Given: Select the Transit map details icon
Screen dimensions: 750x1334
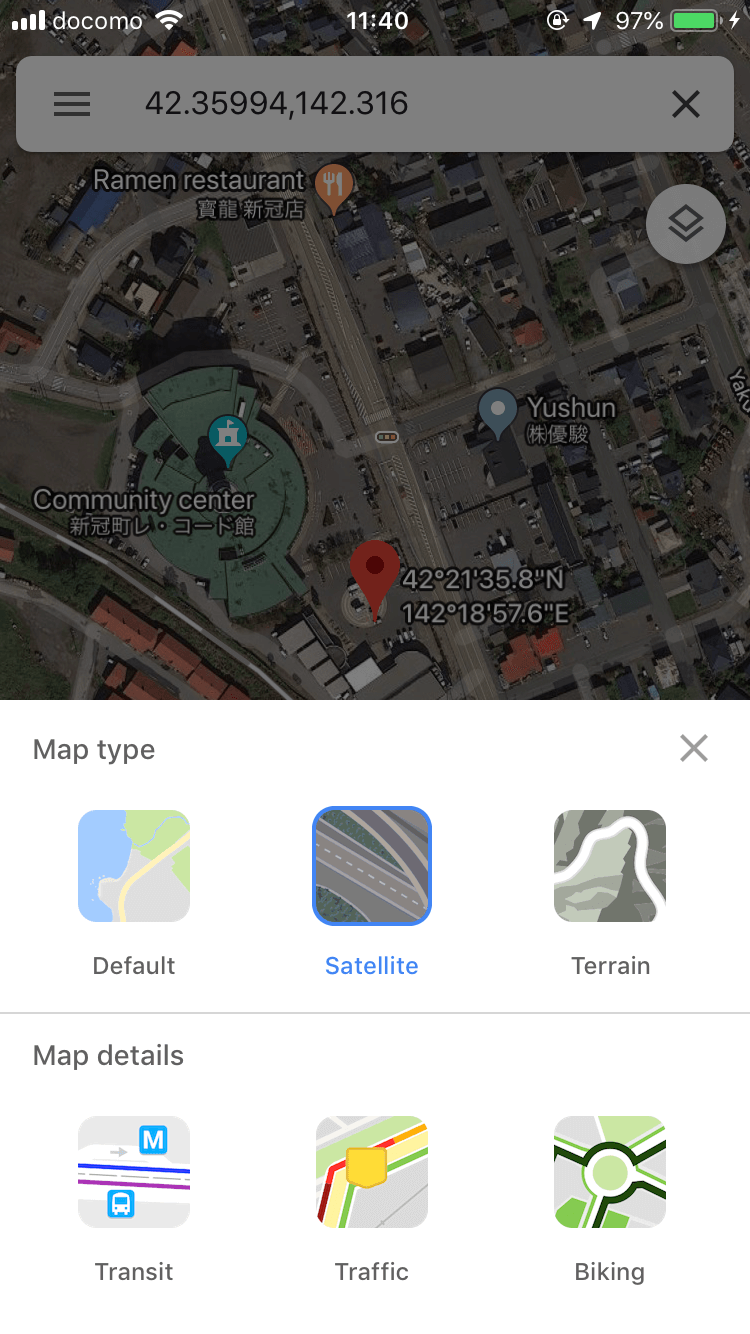Looking at the screenshot, I should [133, 1171].
